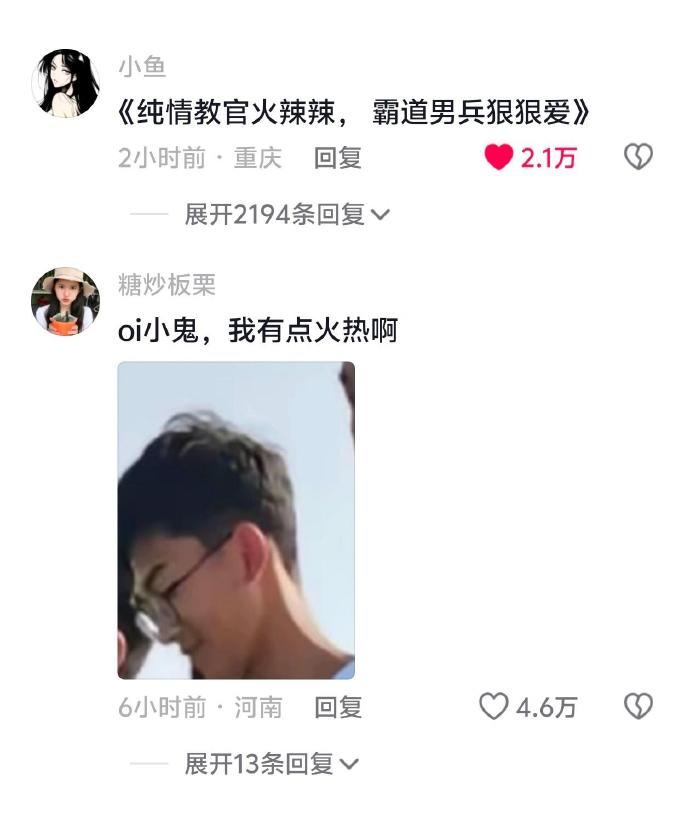View the image in 糖炒板栗's comment
Viewport: 690px width, 813px height.
[236, 520]
